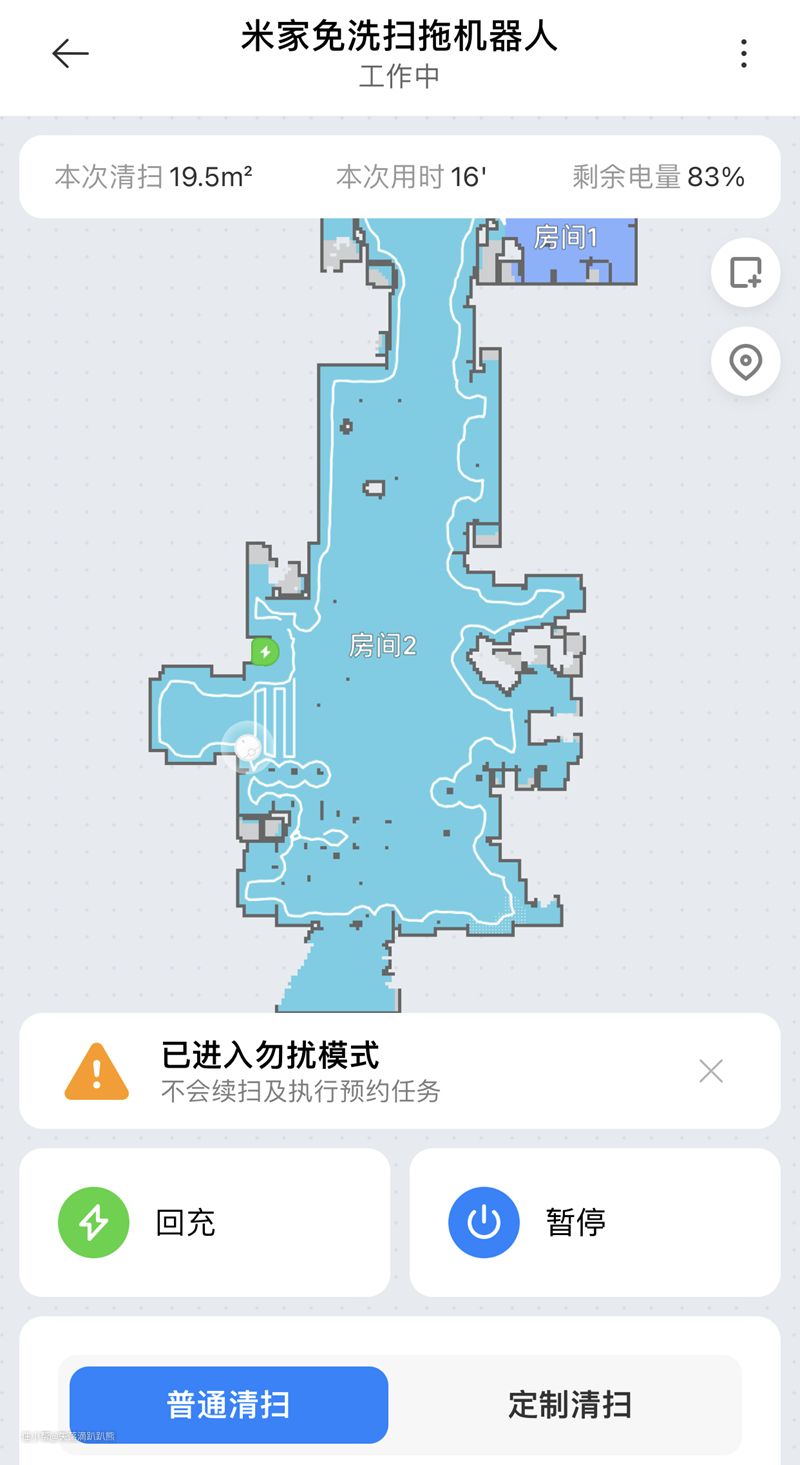The width and height of the screenshot is (800, 1465).
Task: Select 房间1 on the map
Action: point(566,238)
